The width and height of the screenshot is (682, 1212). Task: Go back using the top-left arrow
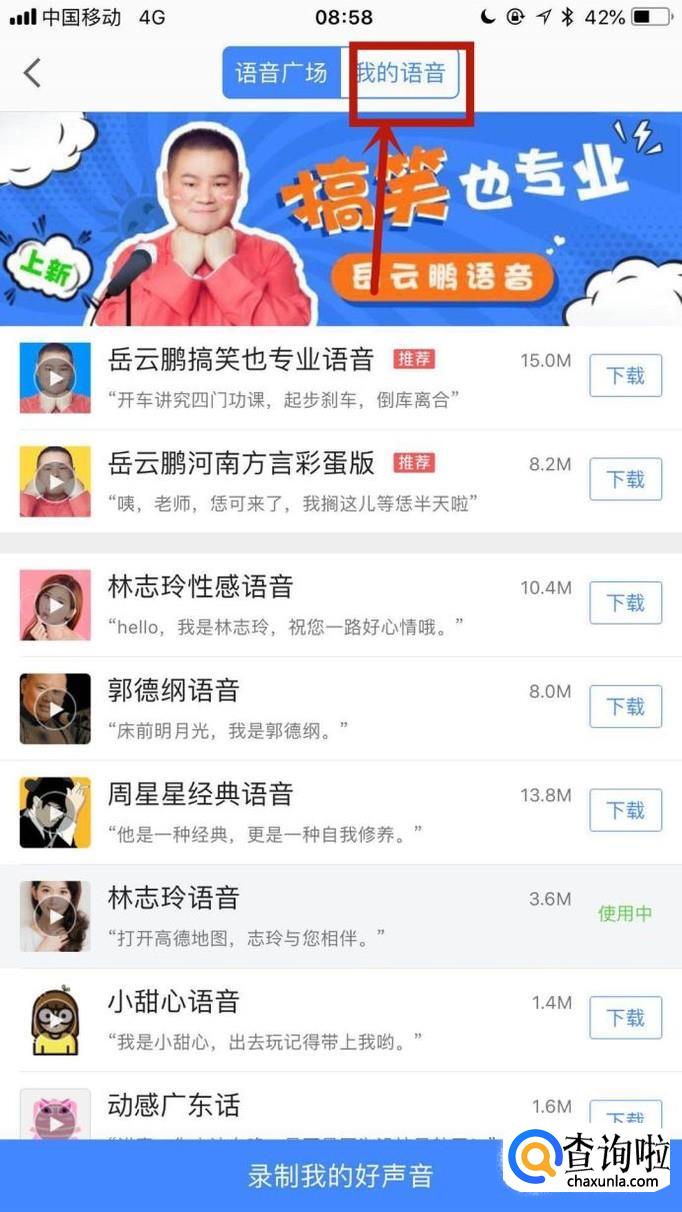33,72
